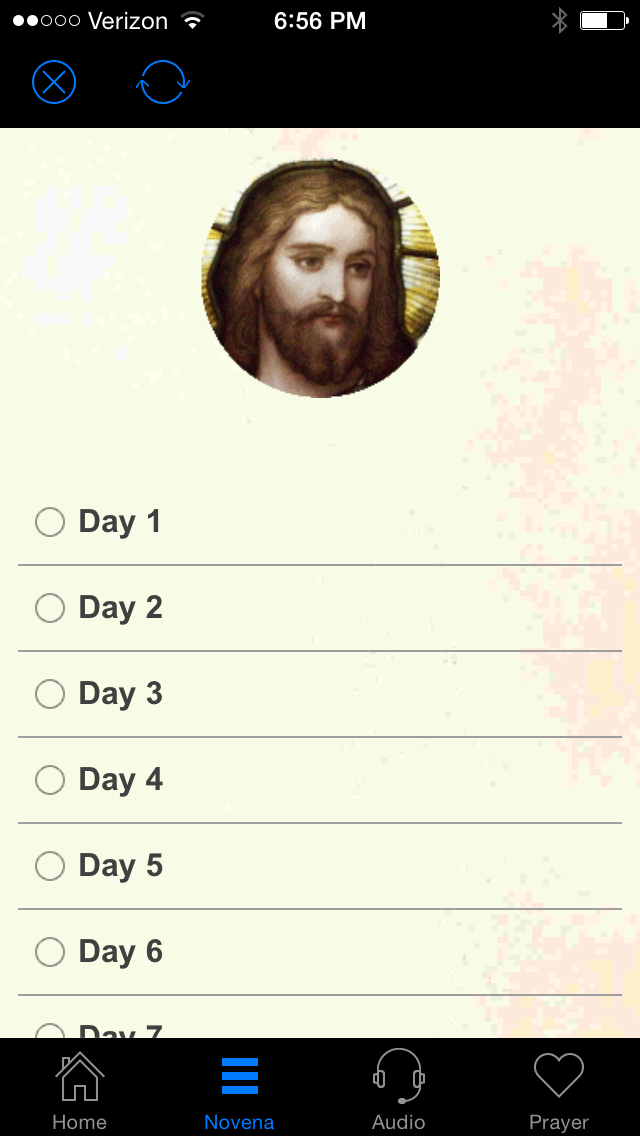Screen dimensions: 640x1136
Task: Pick Day 4 from the list
Action: pos(50,780)
